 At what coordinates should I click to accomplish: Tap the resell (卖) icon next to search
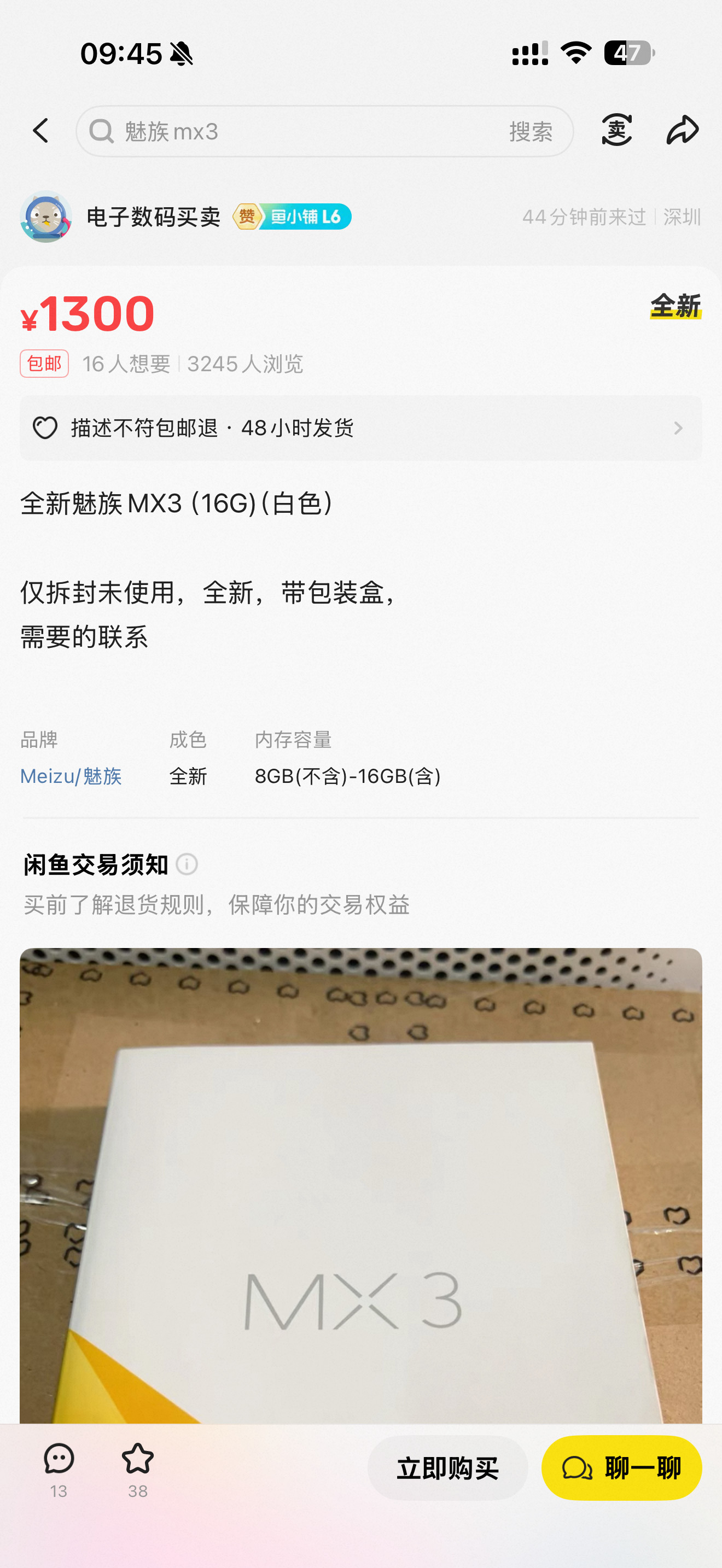point(616,130)
